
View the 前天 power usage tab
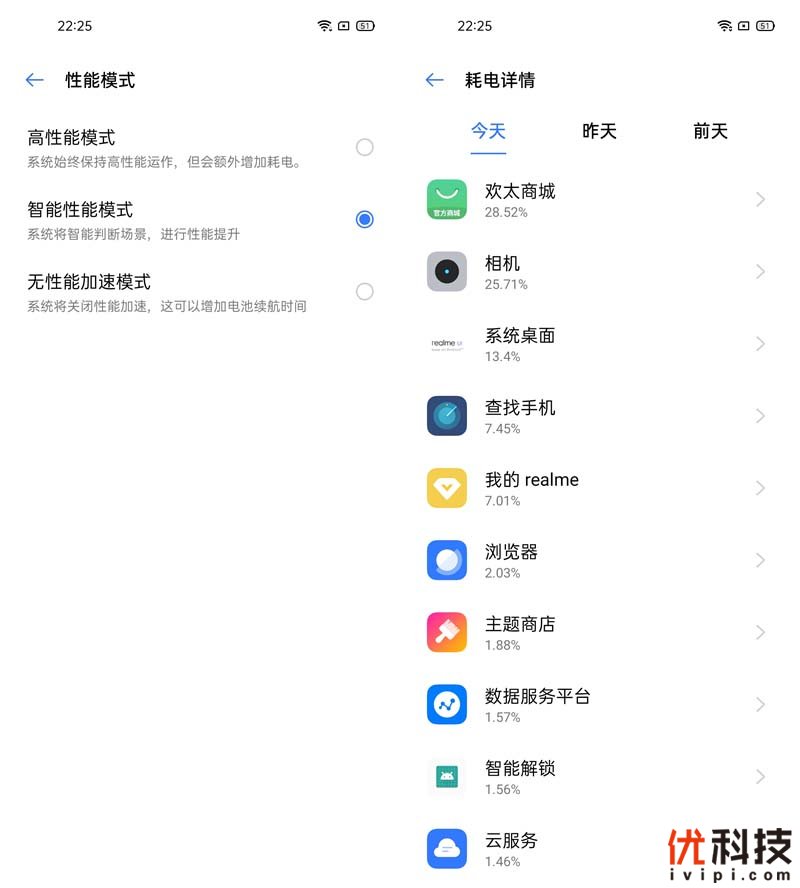(710, 131)
